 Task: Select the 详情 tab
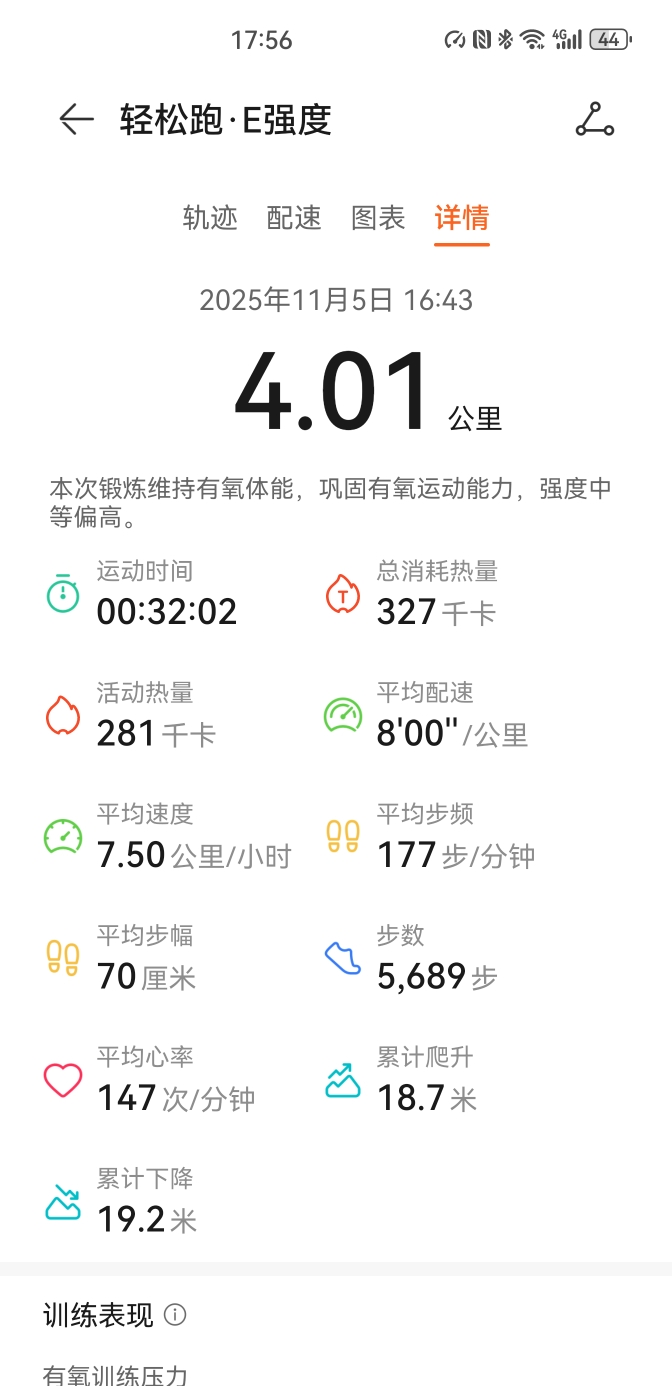461,218
